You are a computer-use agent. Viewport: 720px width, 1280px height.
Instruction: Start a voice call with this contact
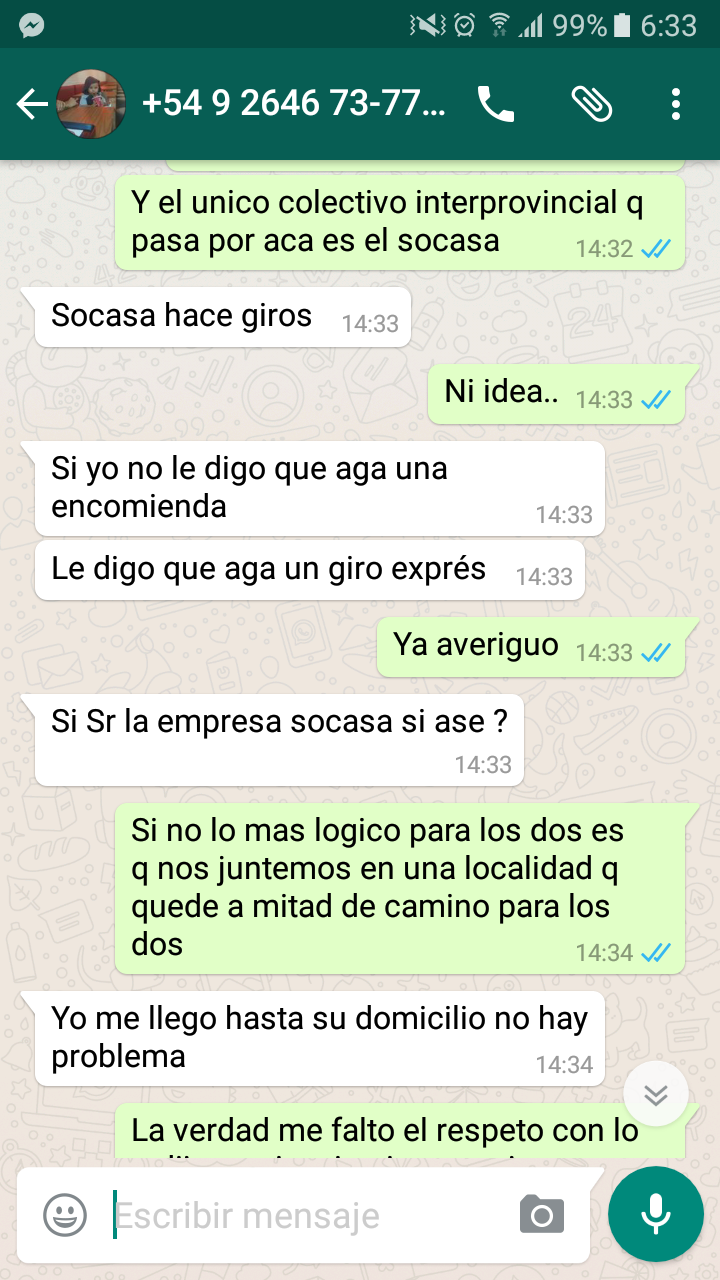click(x=496, y=104)
